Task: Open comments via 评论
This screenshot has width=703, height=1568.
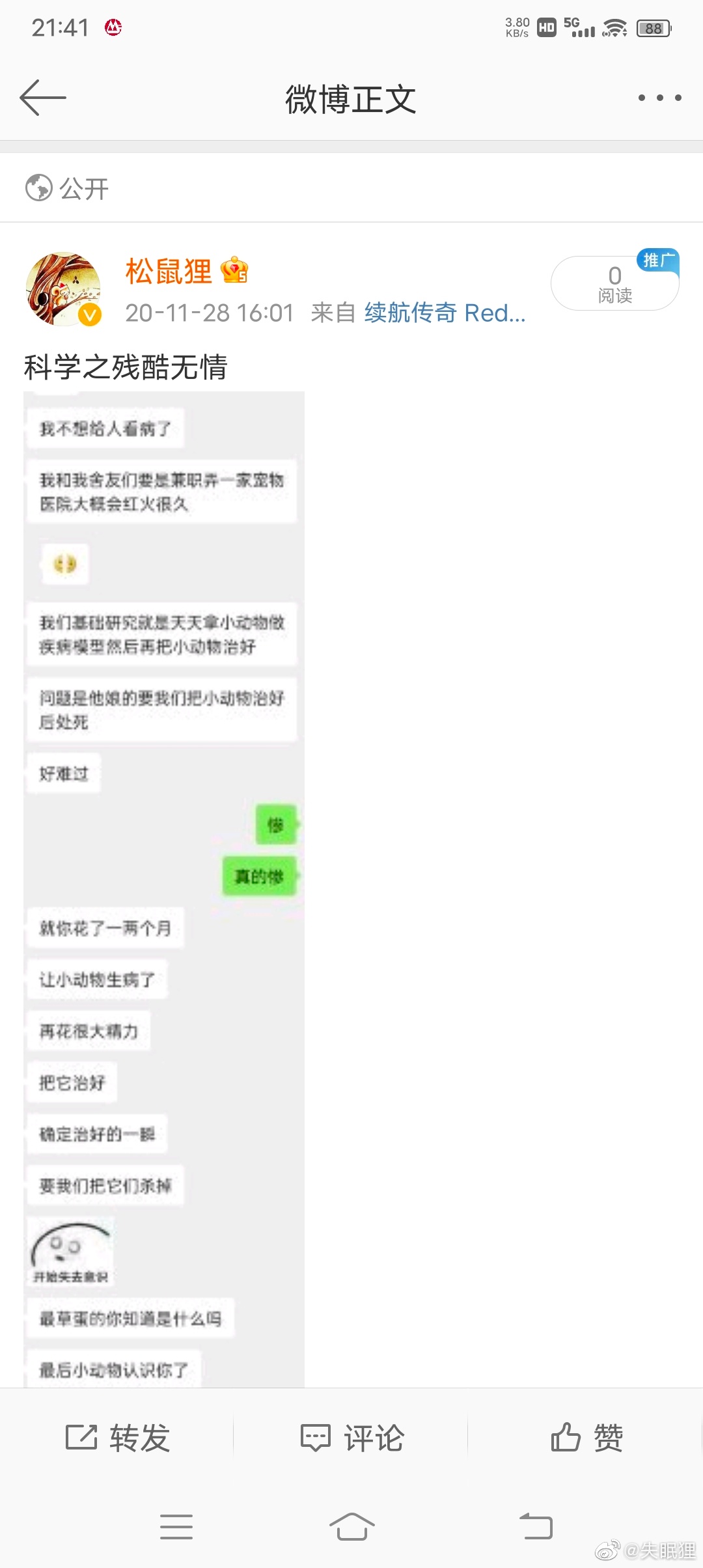Action: click(x=352, y=1437)
